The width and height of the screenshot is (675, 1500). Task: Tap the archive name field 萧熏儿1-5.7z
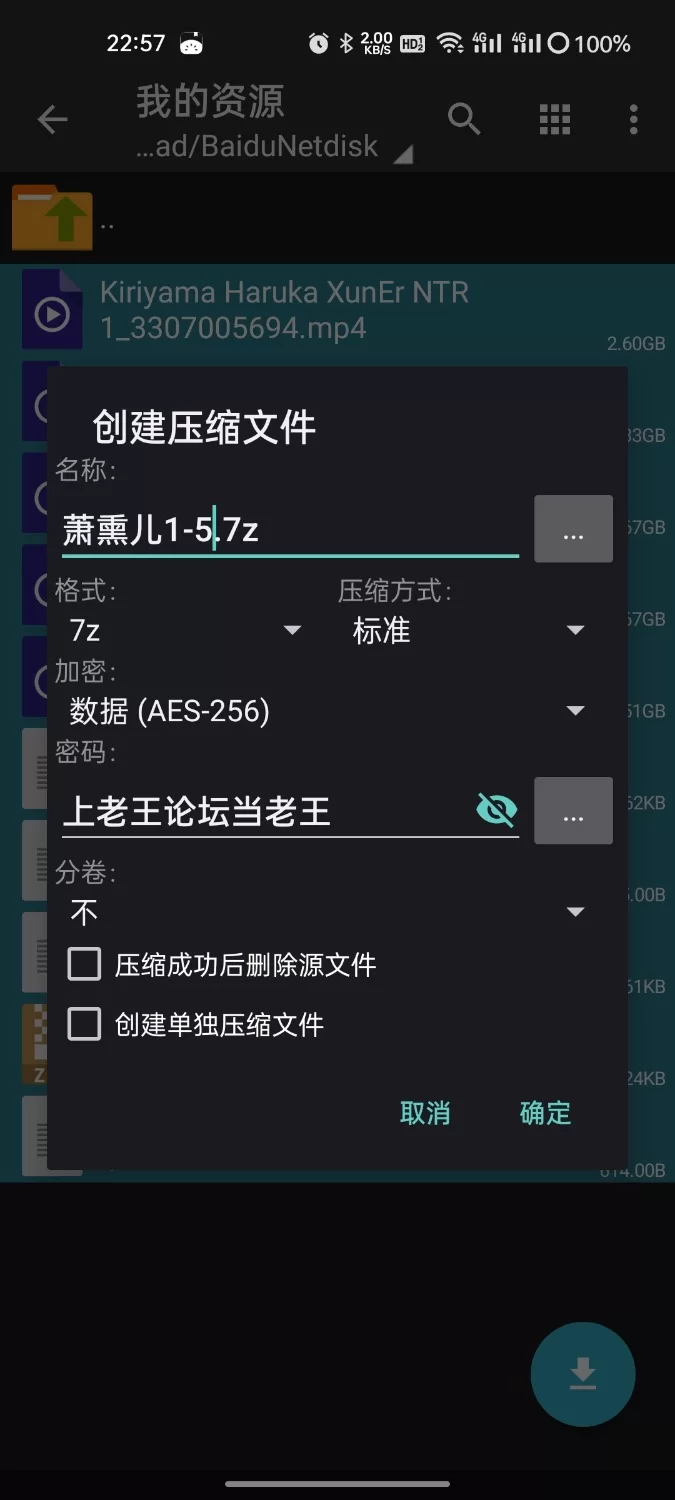tap(288, 530)
